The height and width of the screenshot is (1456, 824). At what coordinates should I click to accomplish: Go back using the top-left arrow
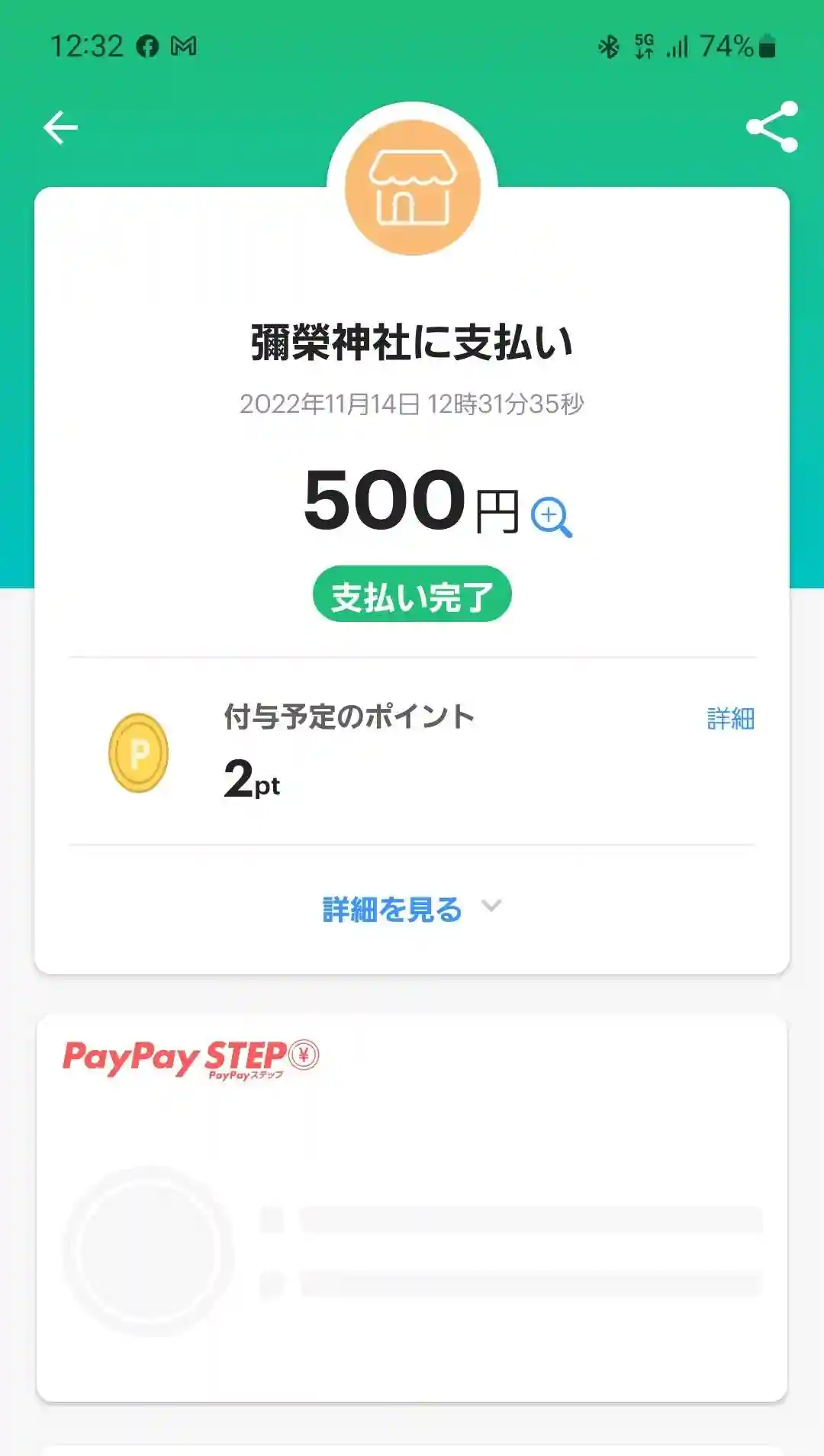pyautogui.click(x=60, y=127)
